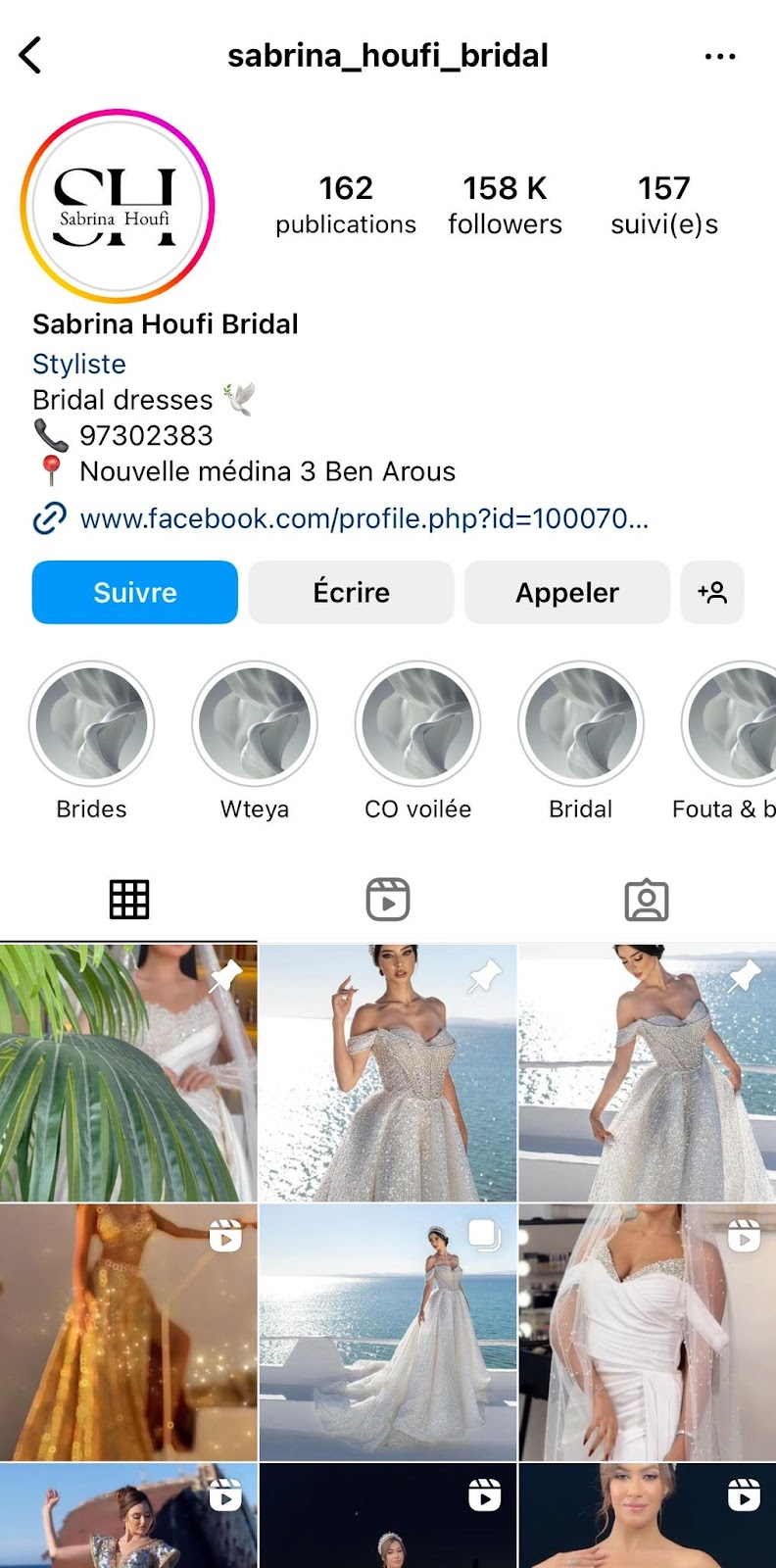Image resolution: width=776 pixels, height=1568 pixels.
Task: Select the posts grid tab
Action: pyautogui.click(x=129, y=899)
